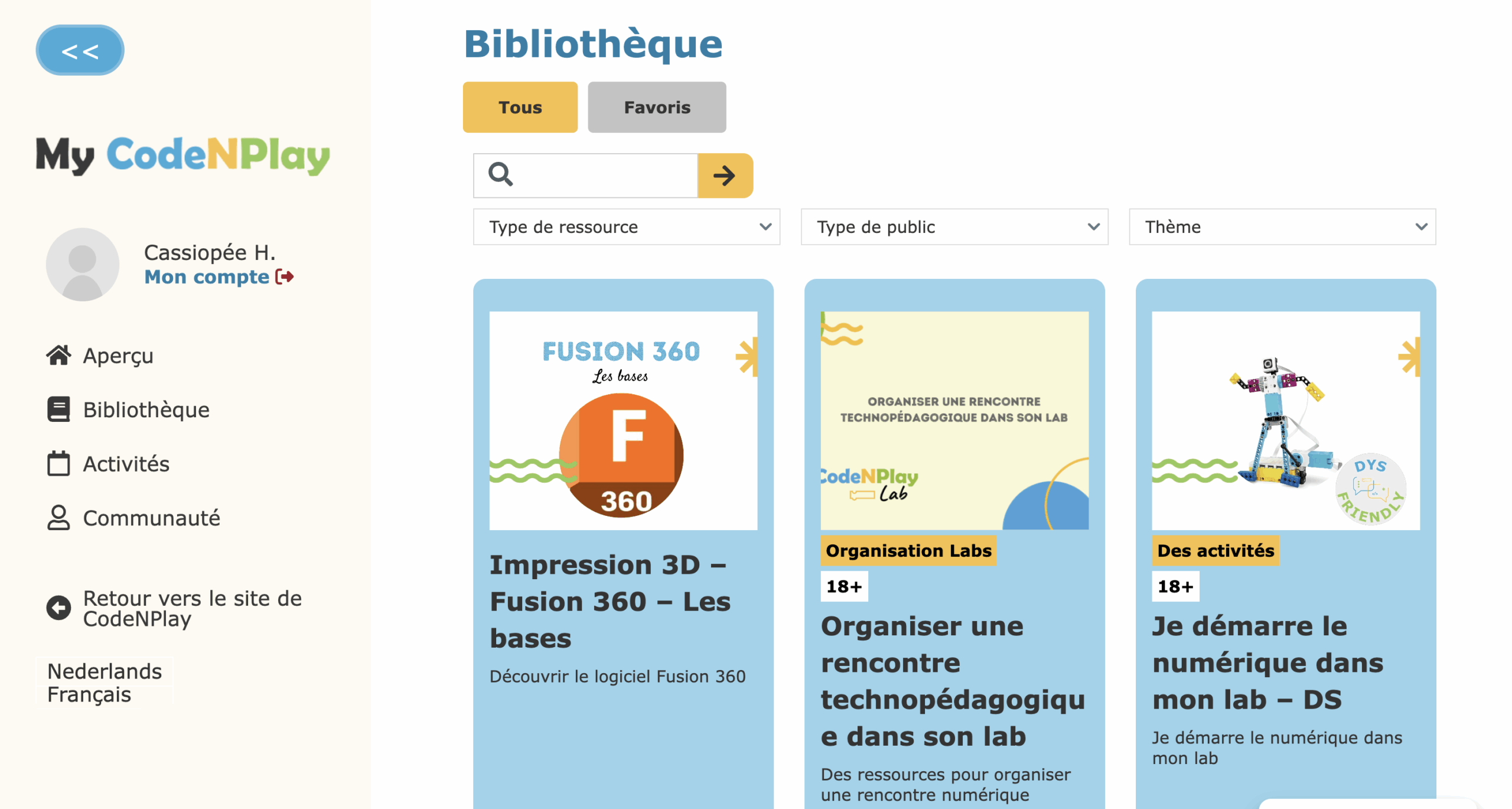Viewport: 1512px width, 809px height.
Task: Open the Organiser une rencontre technopédagogique card
Action: [952, 680]
